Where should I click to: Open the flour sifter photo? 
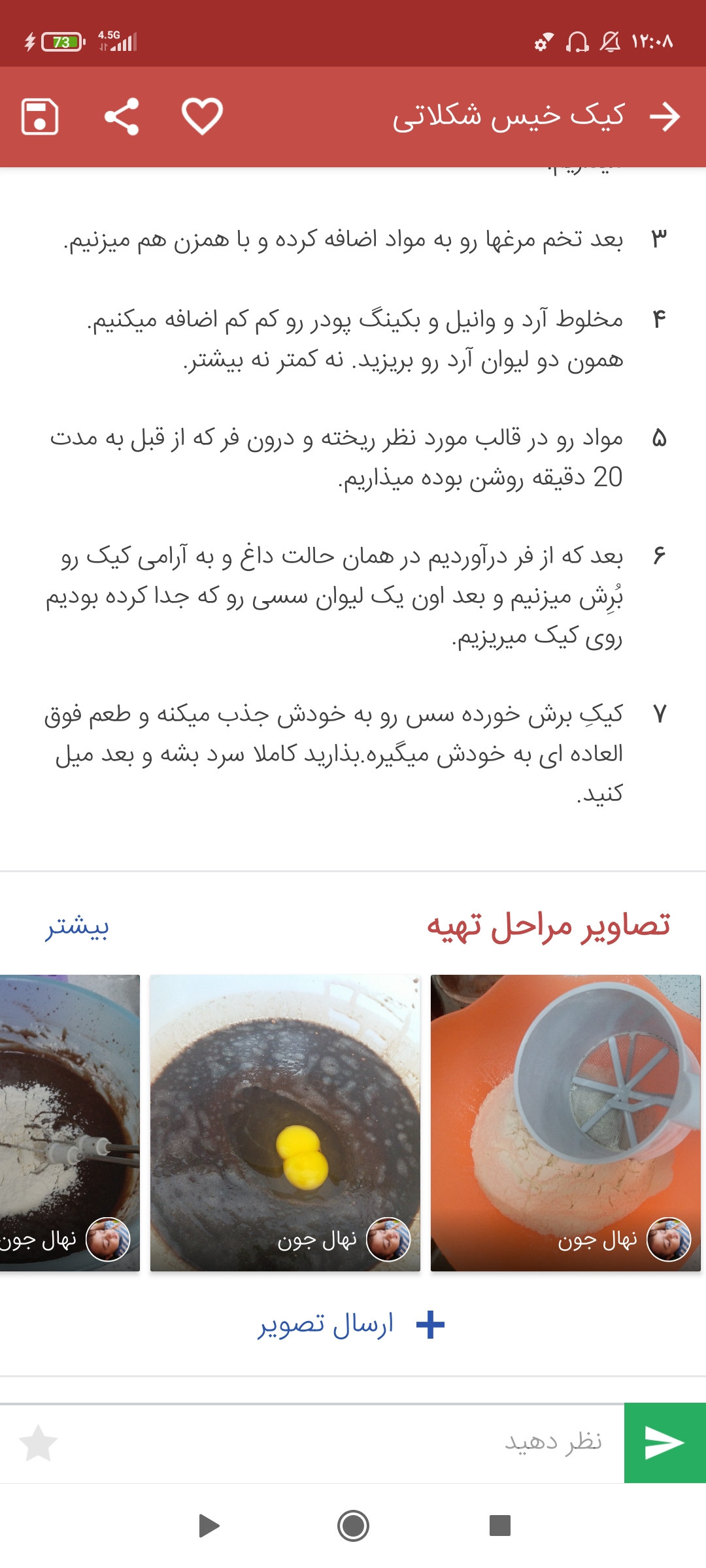tap(565, 1122)
